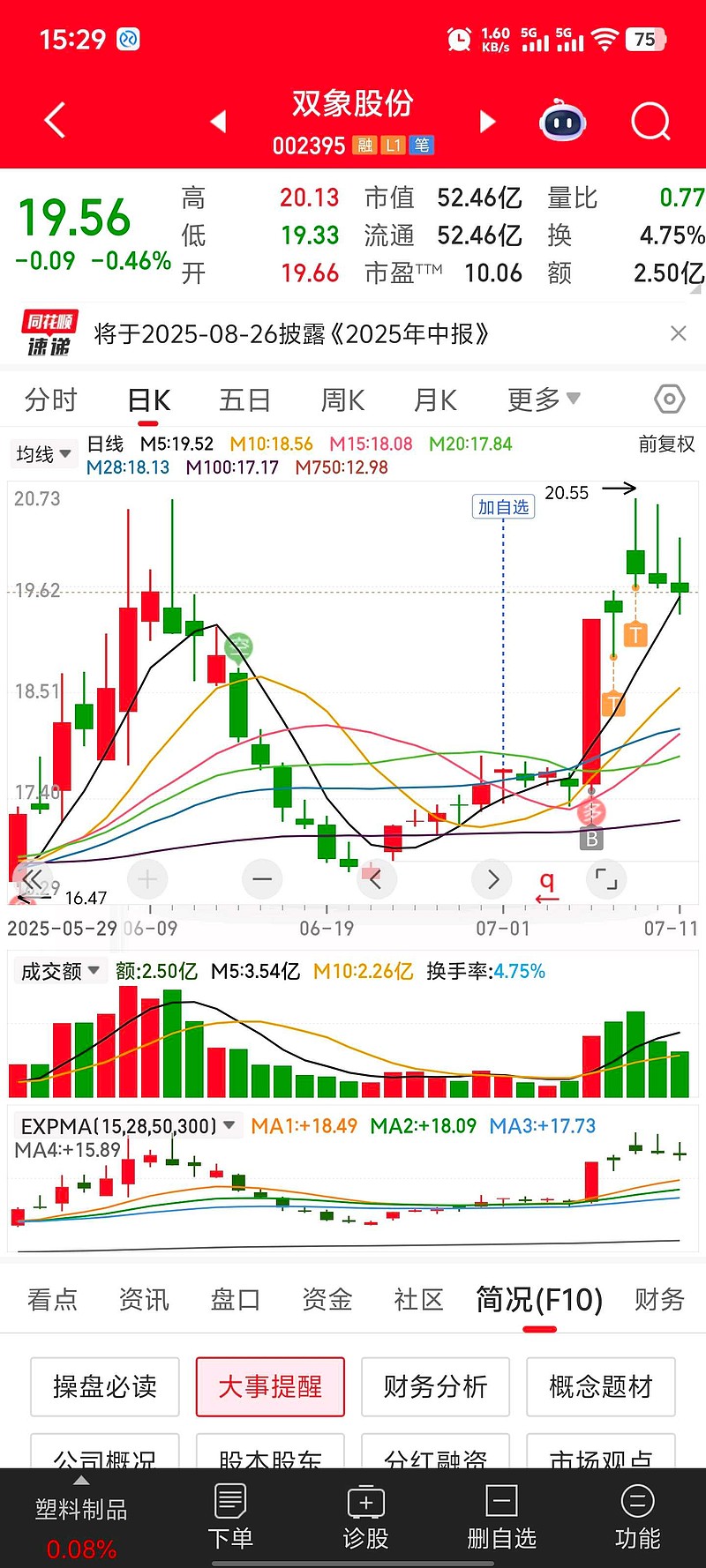The image size is (706, 1568).
Task: Expand the 更多 chart periods dropdown
Action: [x=543, y=400]
